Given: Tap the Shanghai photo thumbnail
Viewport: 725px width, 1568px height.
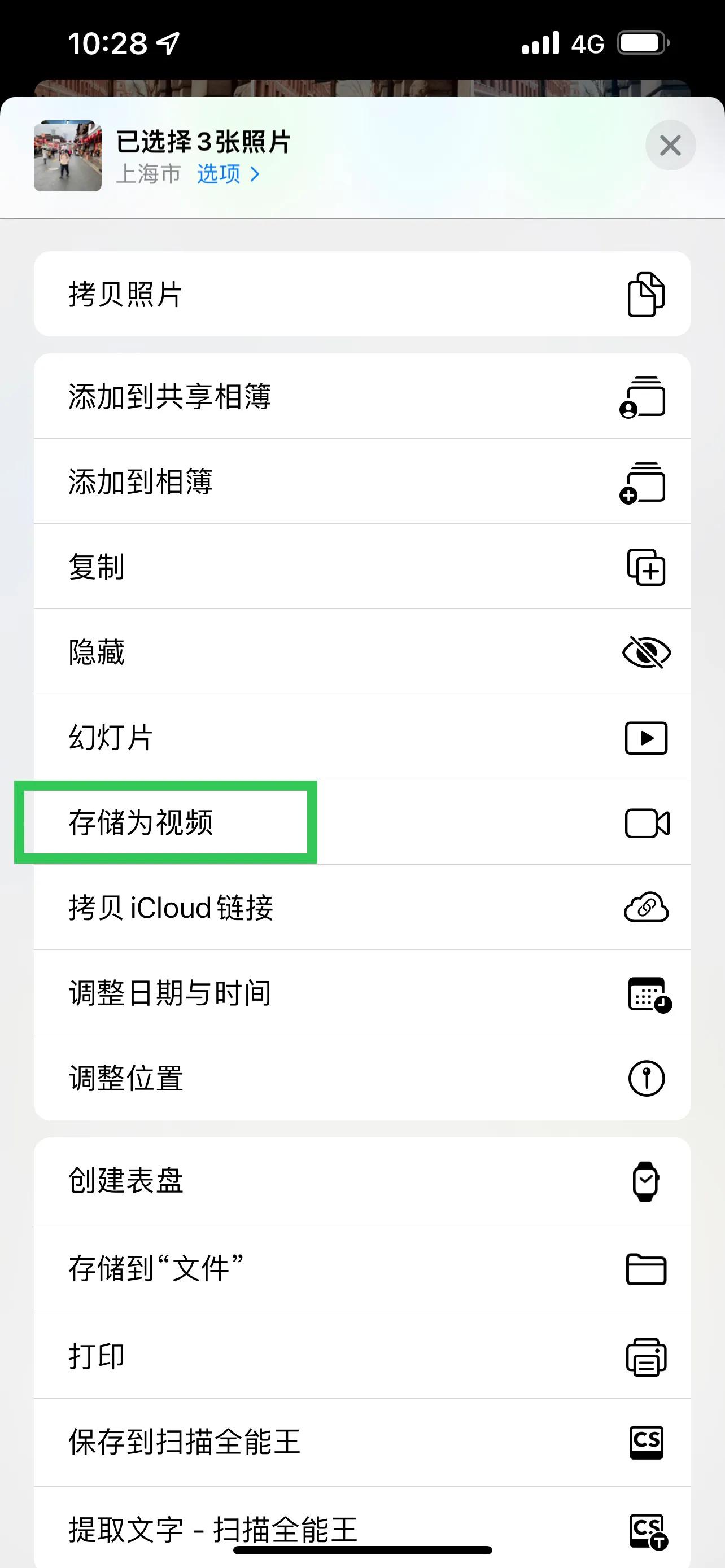Looking at the screenshot, I should coord(67,155).
